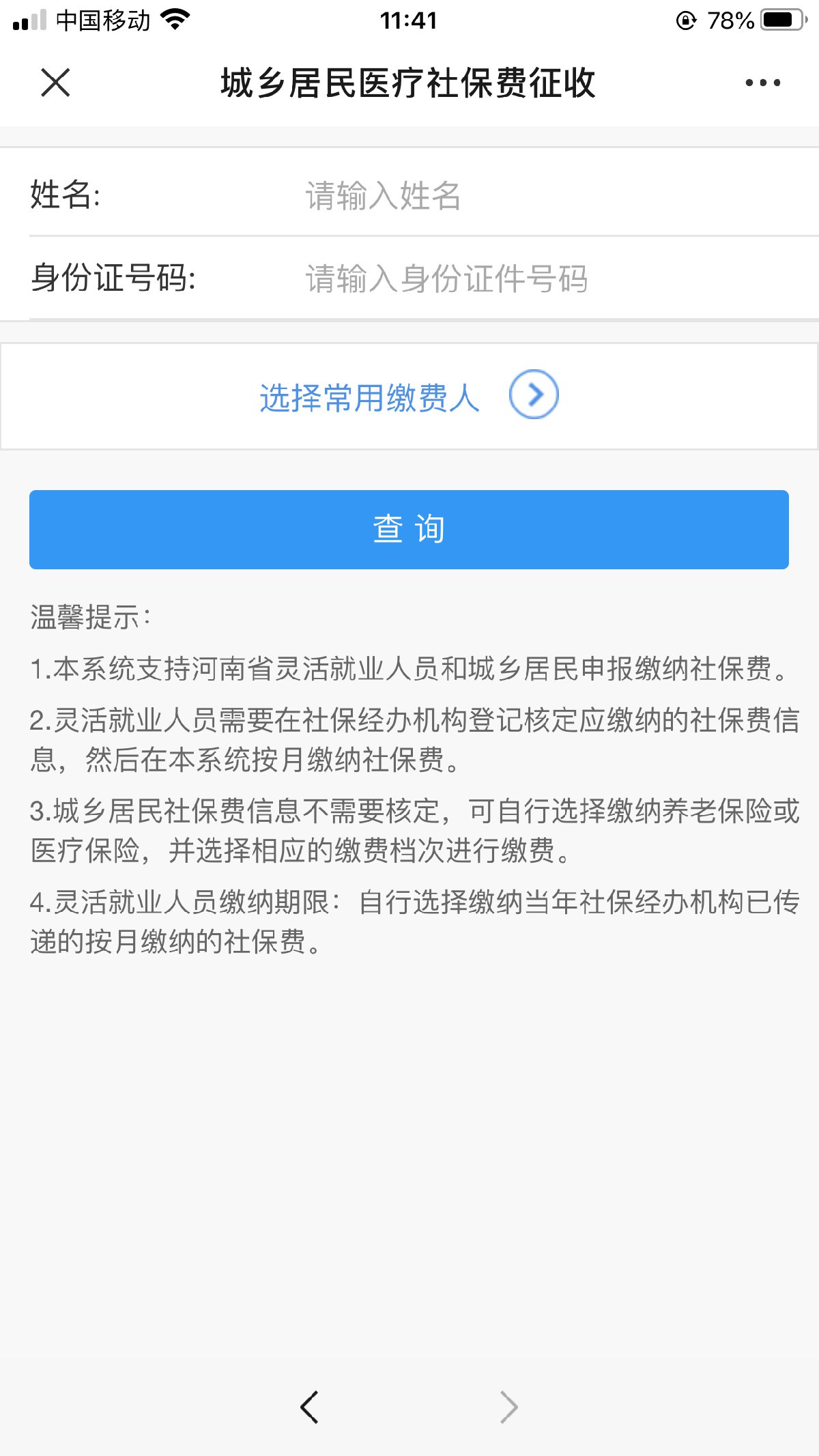
Task: Open 选择常用缴费人 frequent payer list
Action: point(409,396)
